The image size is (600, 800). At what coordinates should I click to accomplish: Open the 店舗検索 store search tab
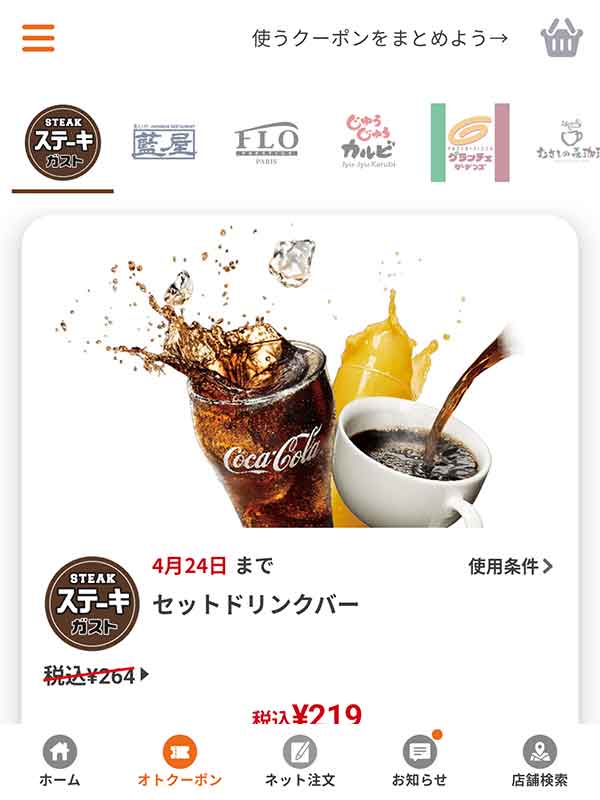tap(540, 762)
